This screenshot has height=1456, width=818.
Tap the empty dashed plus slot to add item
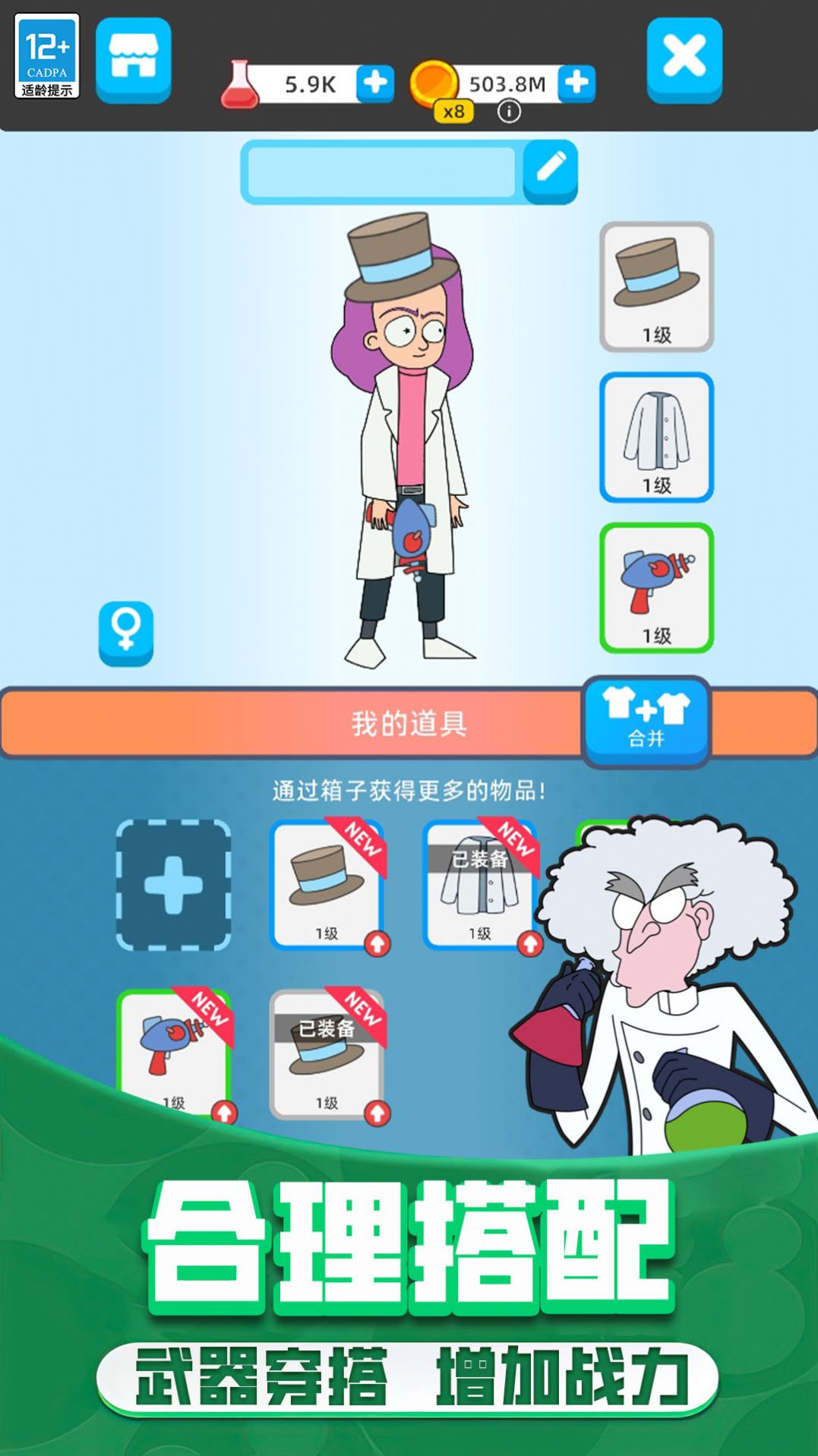point(174,885)
